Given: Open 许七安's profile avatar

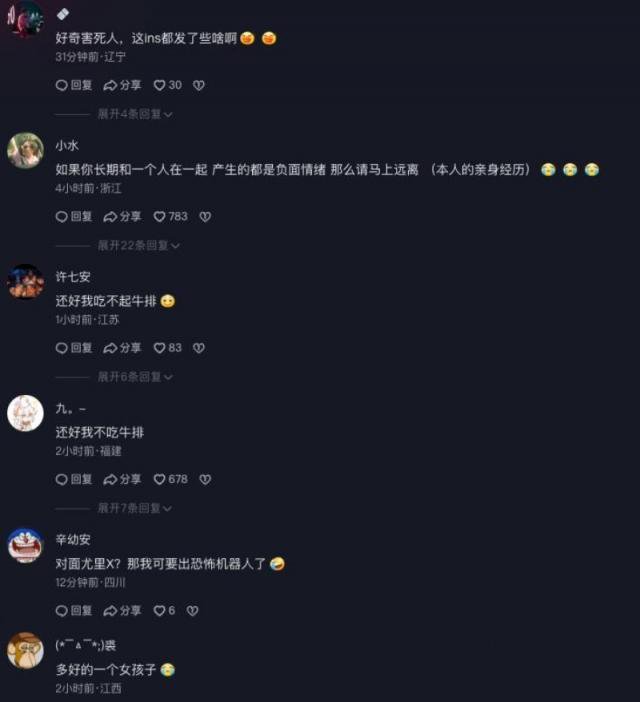Looking at the screenshot, I should 25,281.
